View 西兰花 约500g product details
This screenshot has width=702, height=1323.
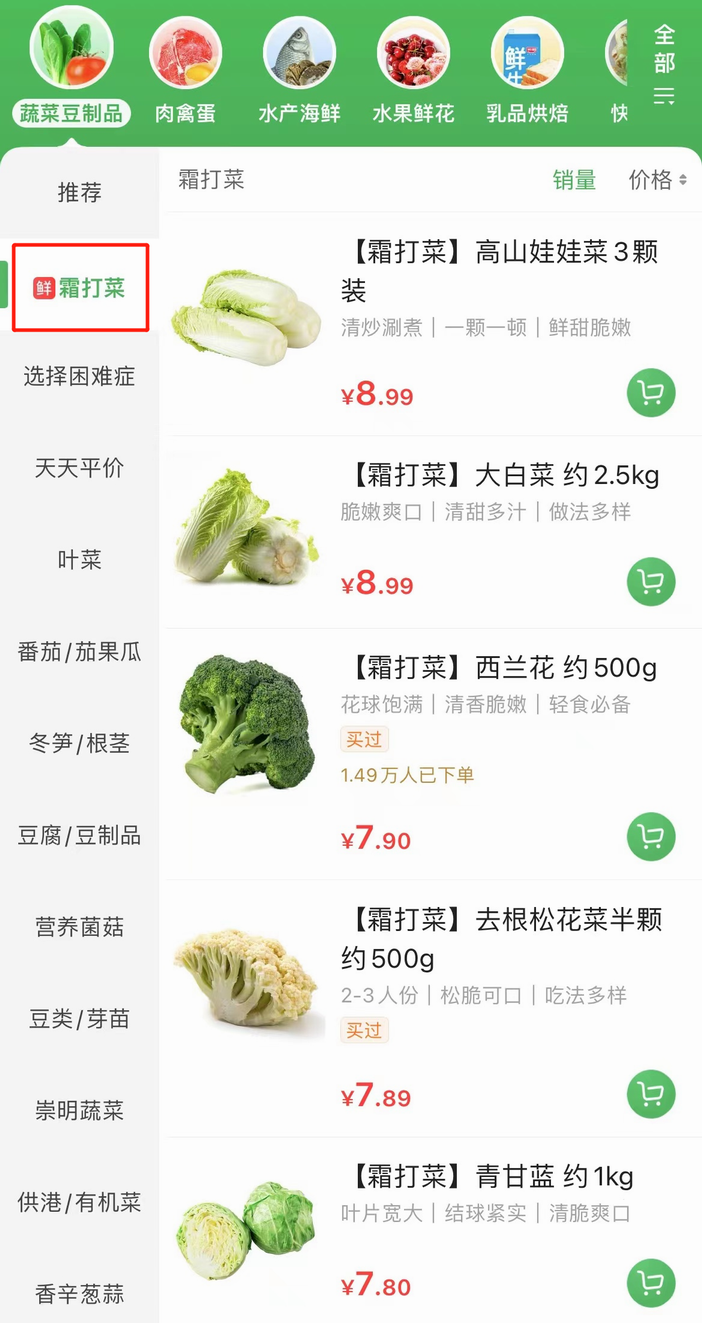(502, 668)
